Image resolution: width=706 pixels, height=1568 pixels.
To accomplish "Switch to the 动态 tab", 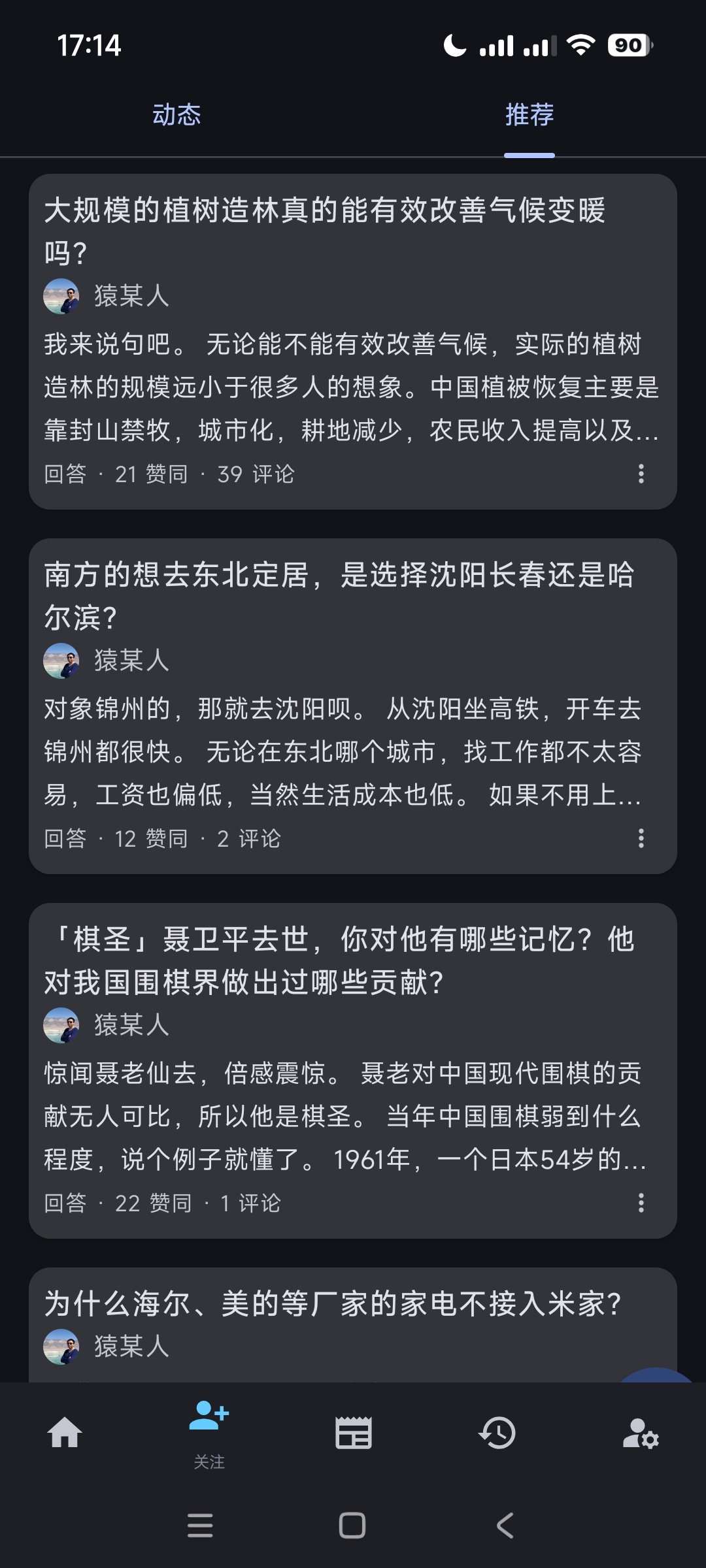I will [x=176, y=115].
